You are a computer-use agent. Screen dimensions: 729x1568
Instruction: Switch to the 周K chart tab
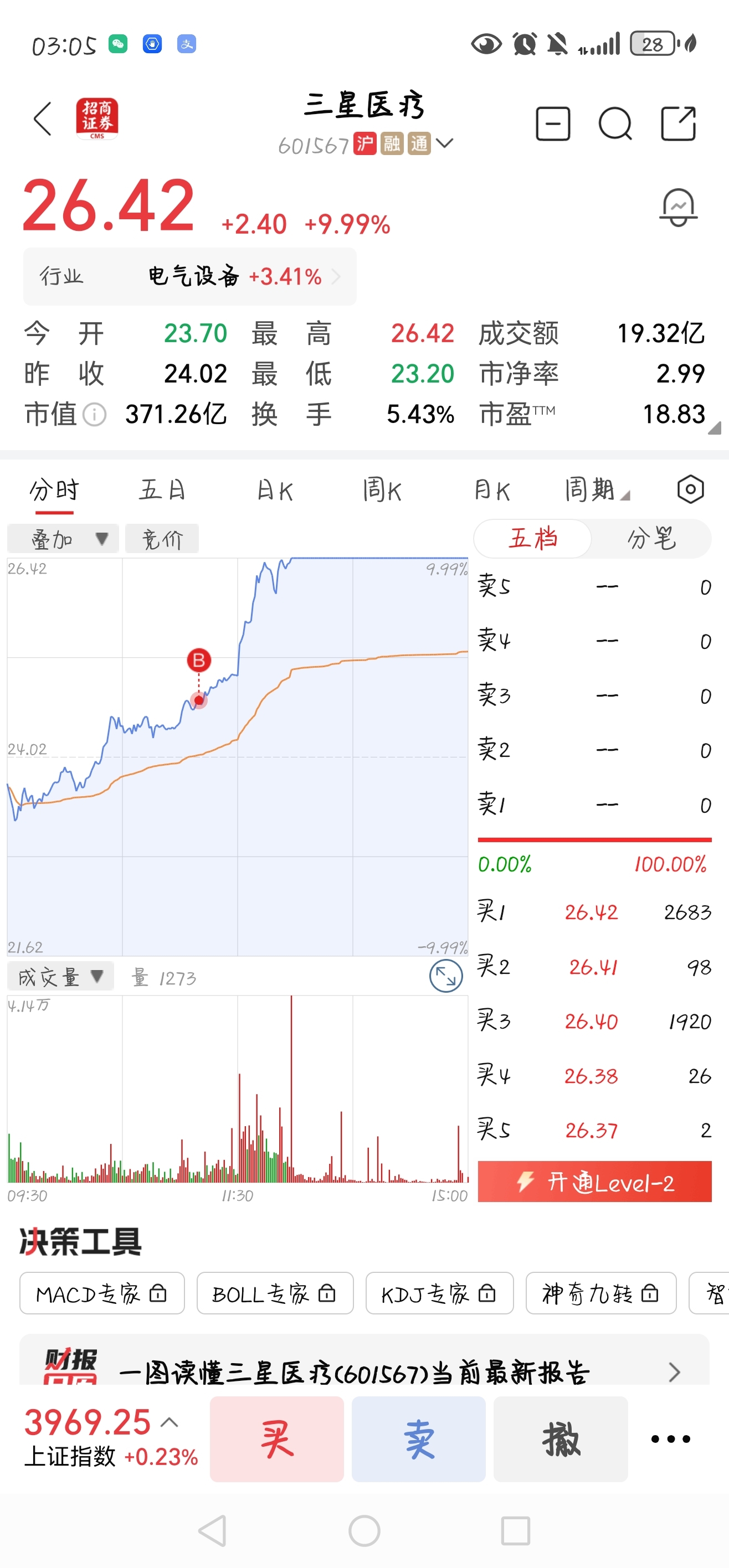pos(382,490)
